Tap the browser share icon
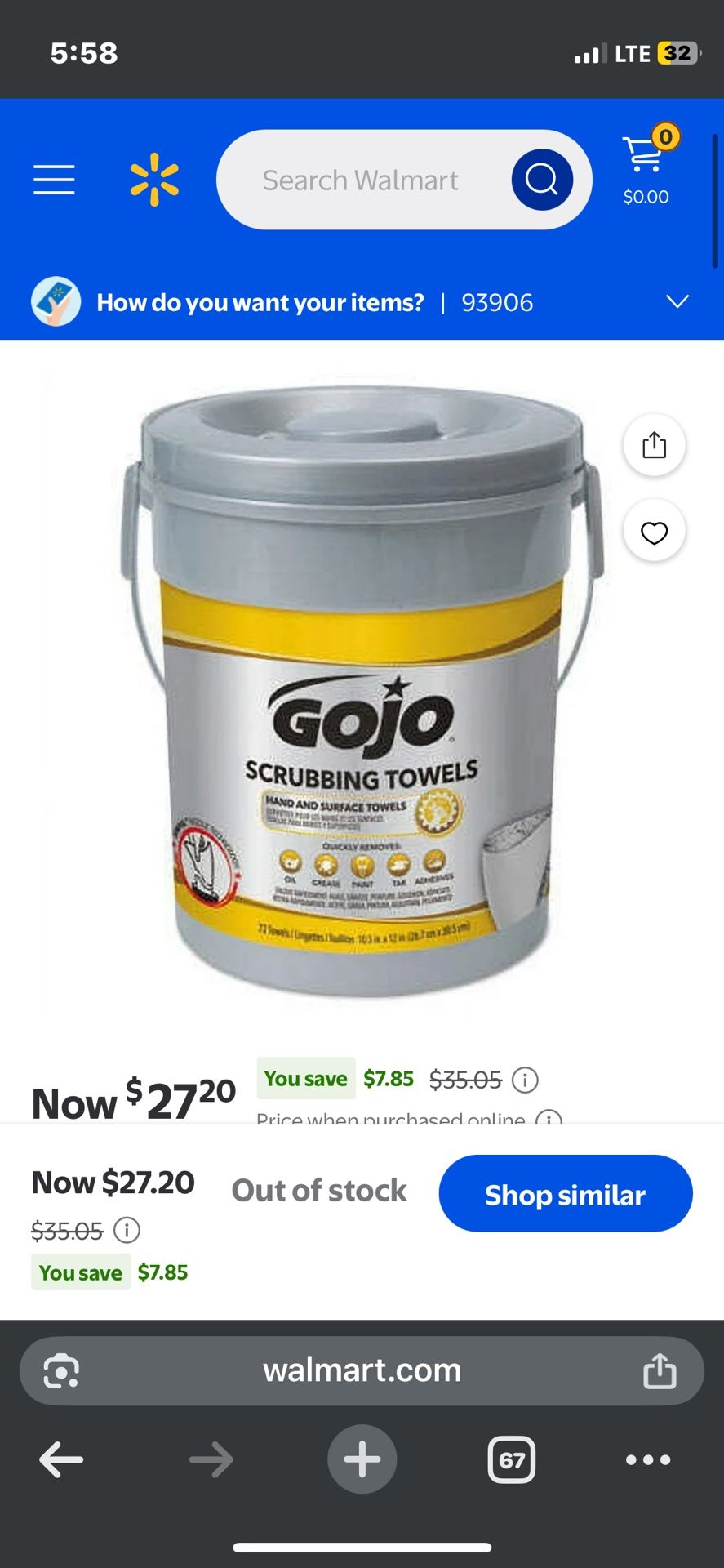Screen dimensions: 724x1568 [x=660, y=1370]
